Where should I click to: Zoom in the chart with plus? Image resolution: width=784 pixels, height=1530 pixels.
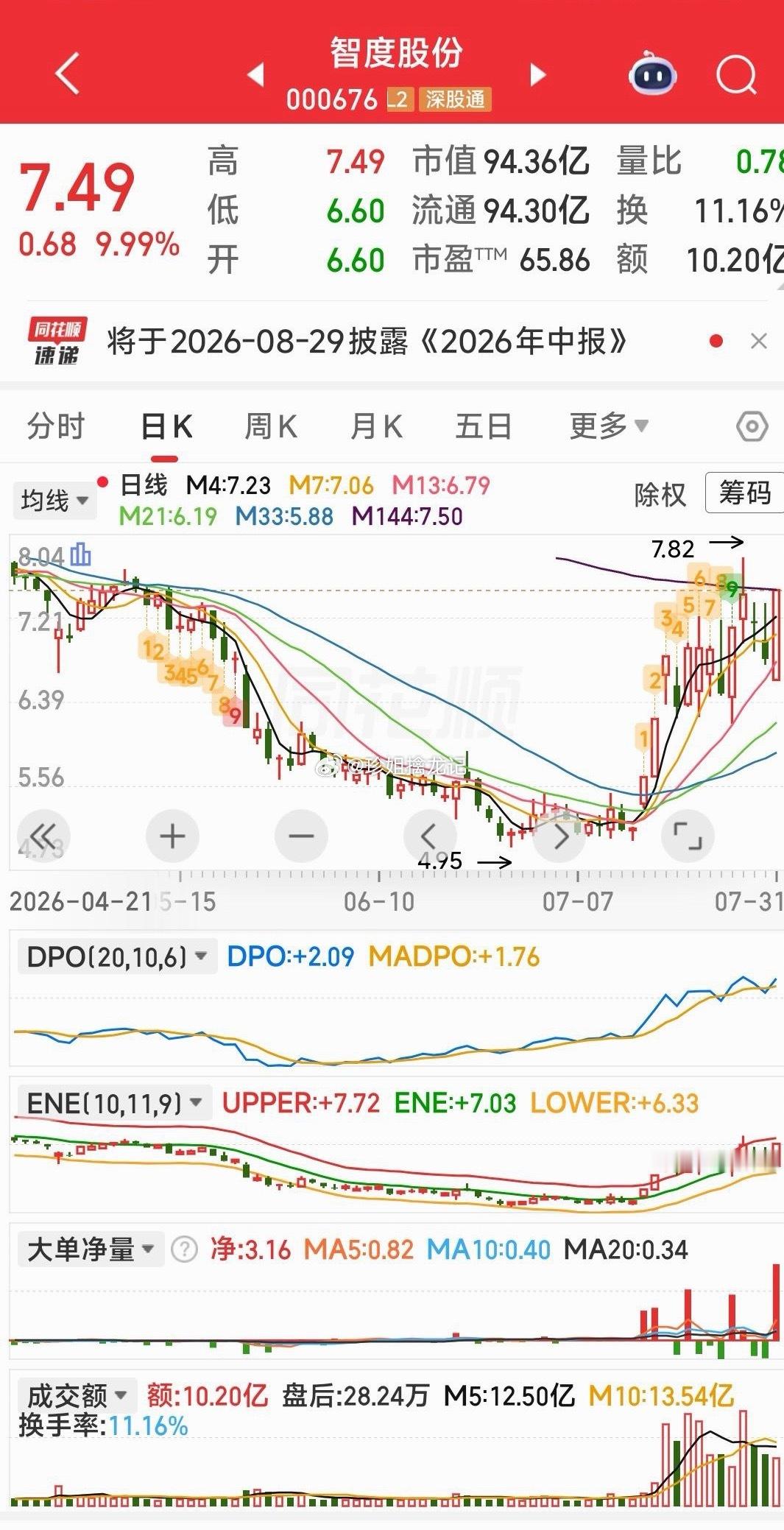tap(172, 836)
